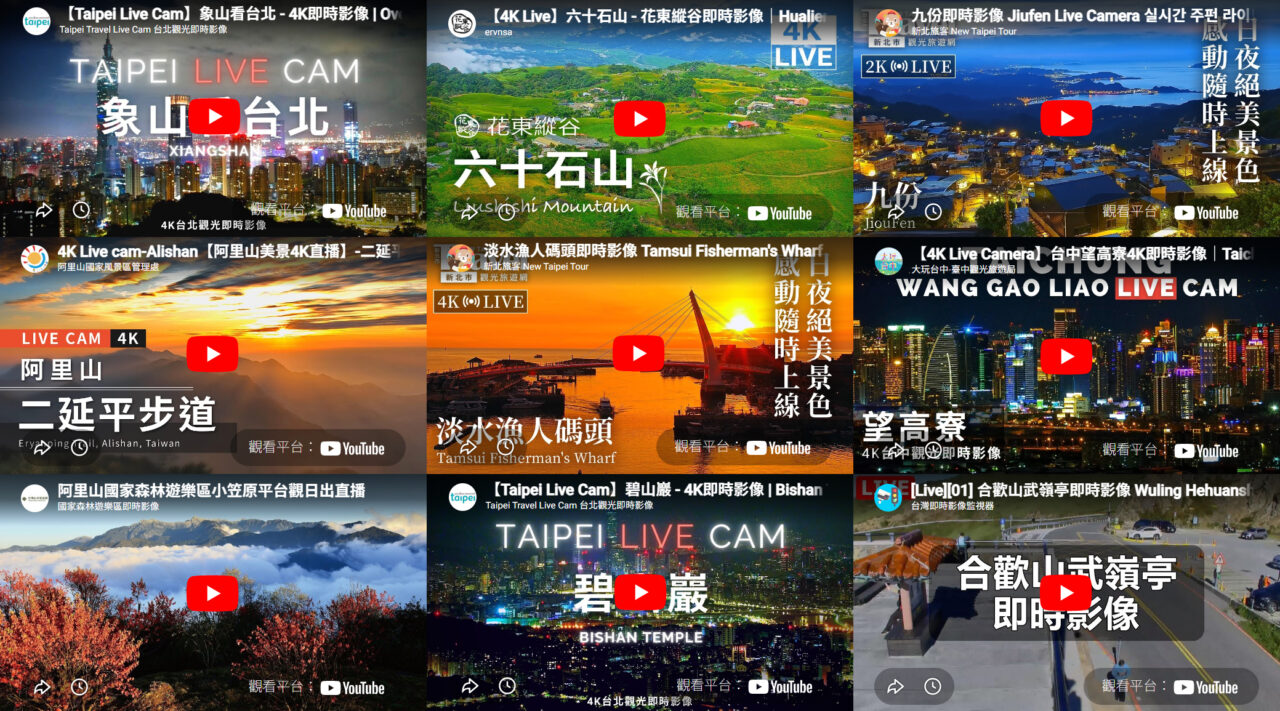Image resolution: width=1280 pixels, height=711 pixels.
Task: Play the 象山看台北 Taipei Live Cam video
Action: coord(214,117)
